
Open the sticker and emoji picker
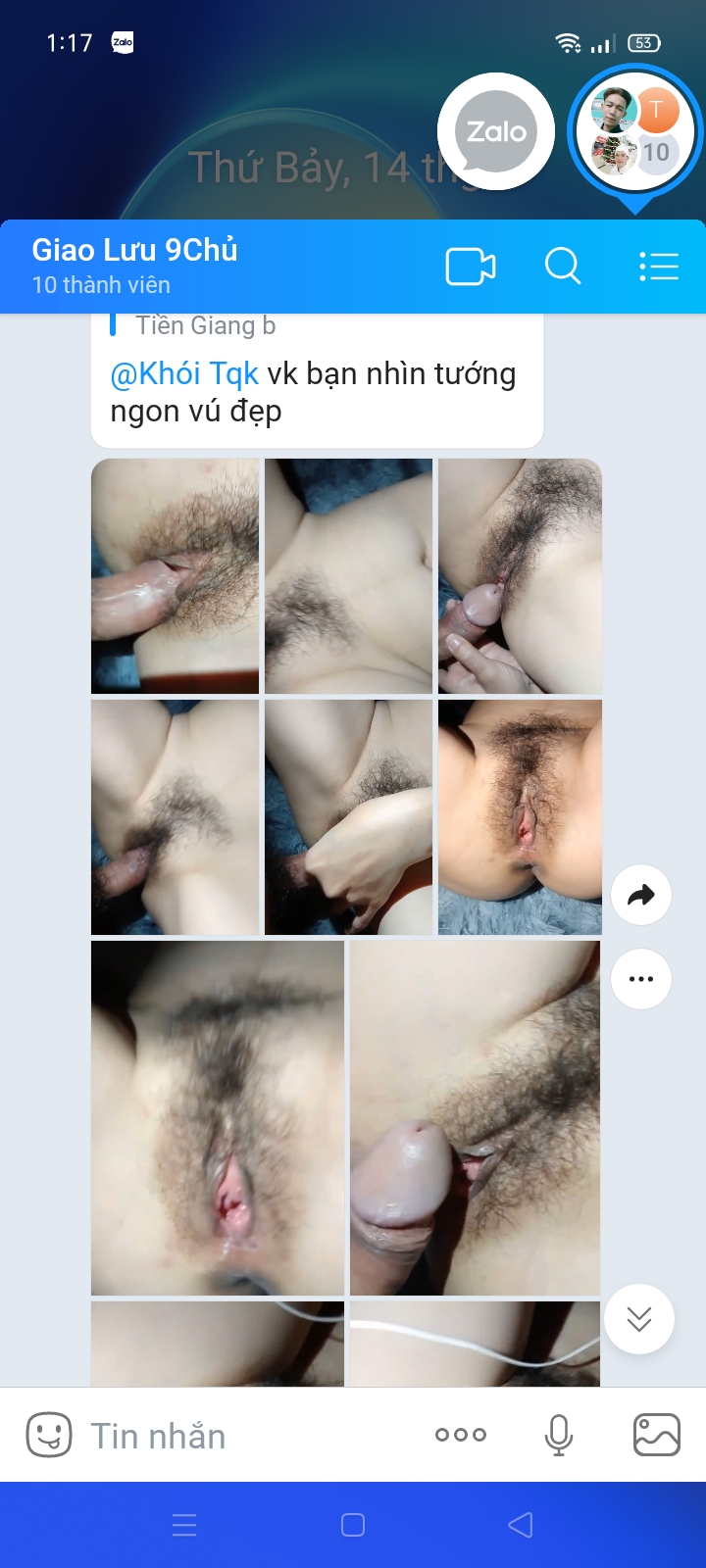coord(49,1436)
